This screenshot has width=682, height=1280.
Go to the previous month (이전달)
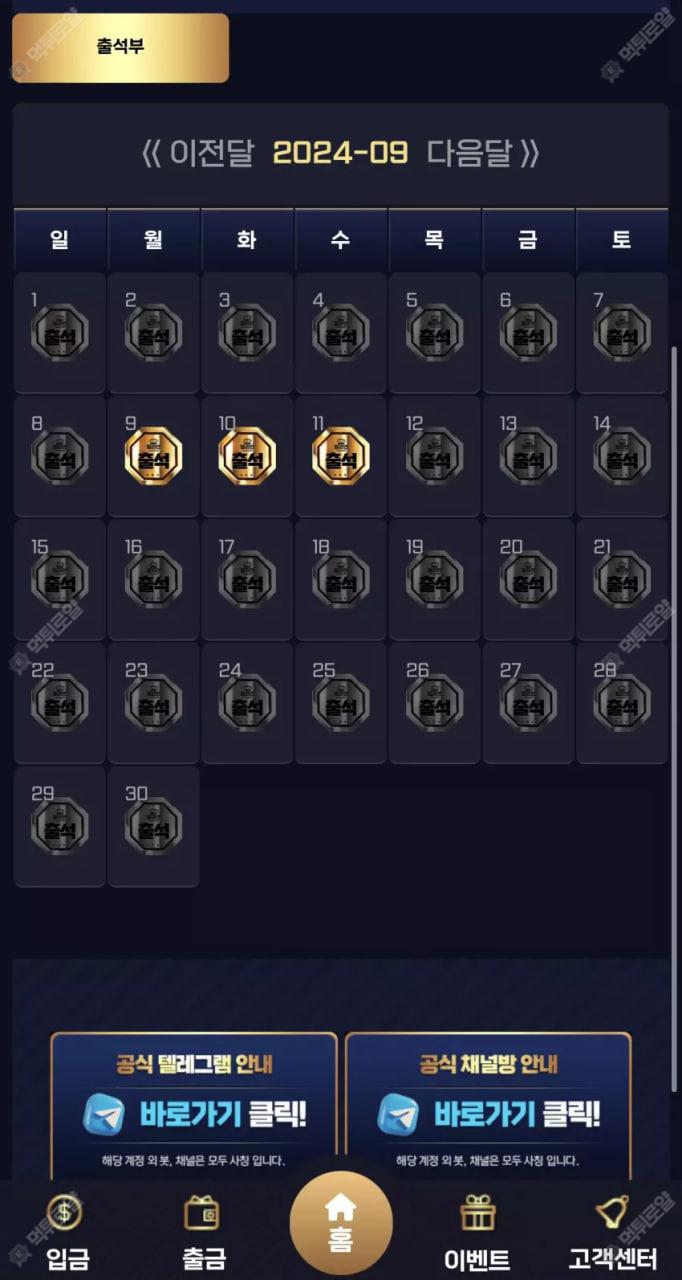tap(197, 153)
